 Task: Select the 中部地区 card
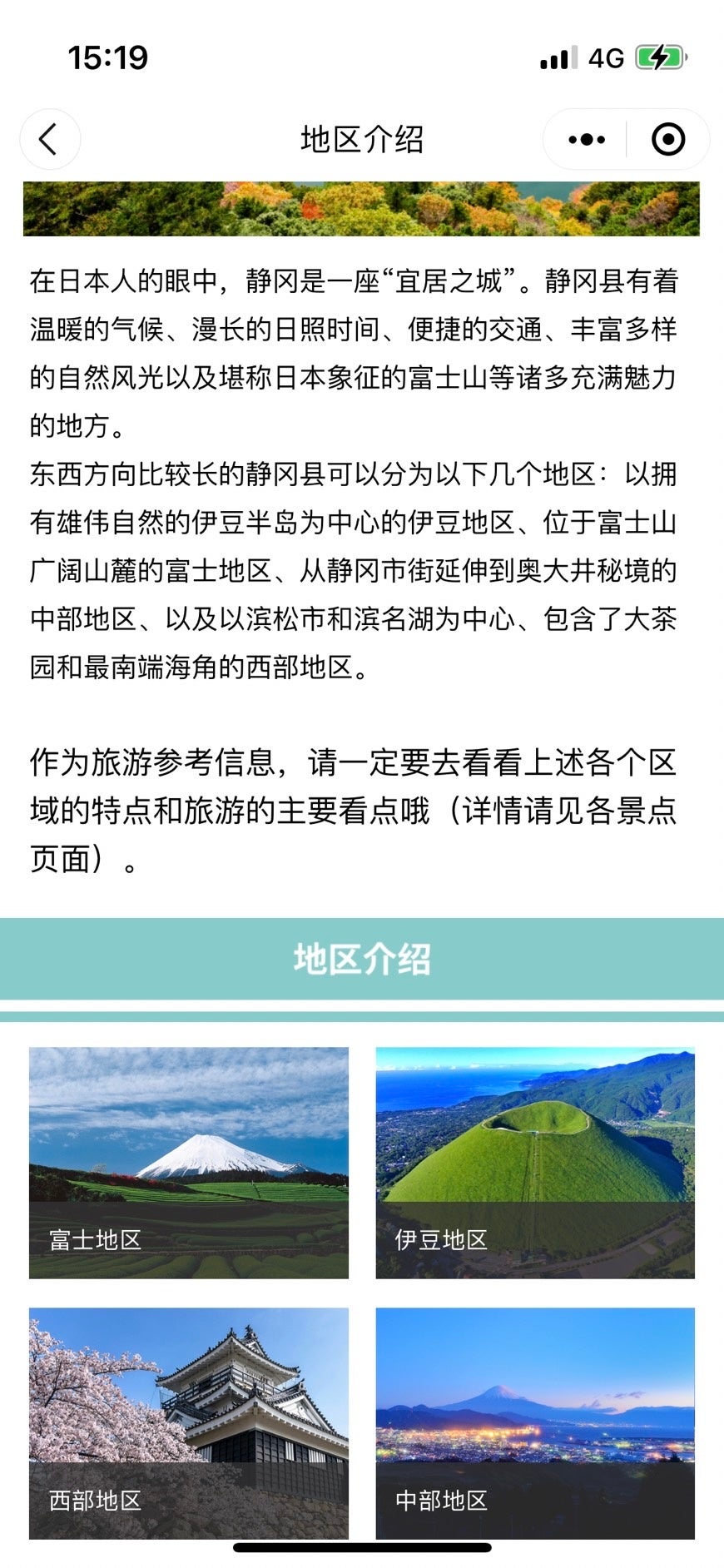[x=535, y=1423]
